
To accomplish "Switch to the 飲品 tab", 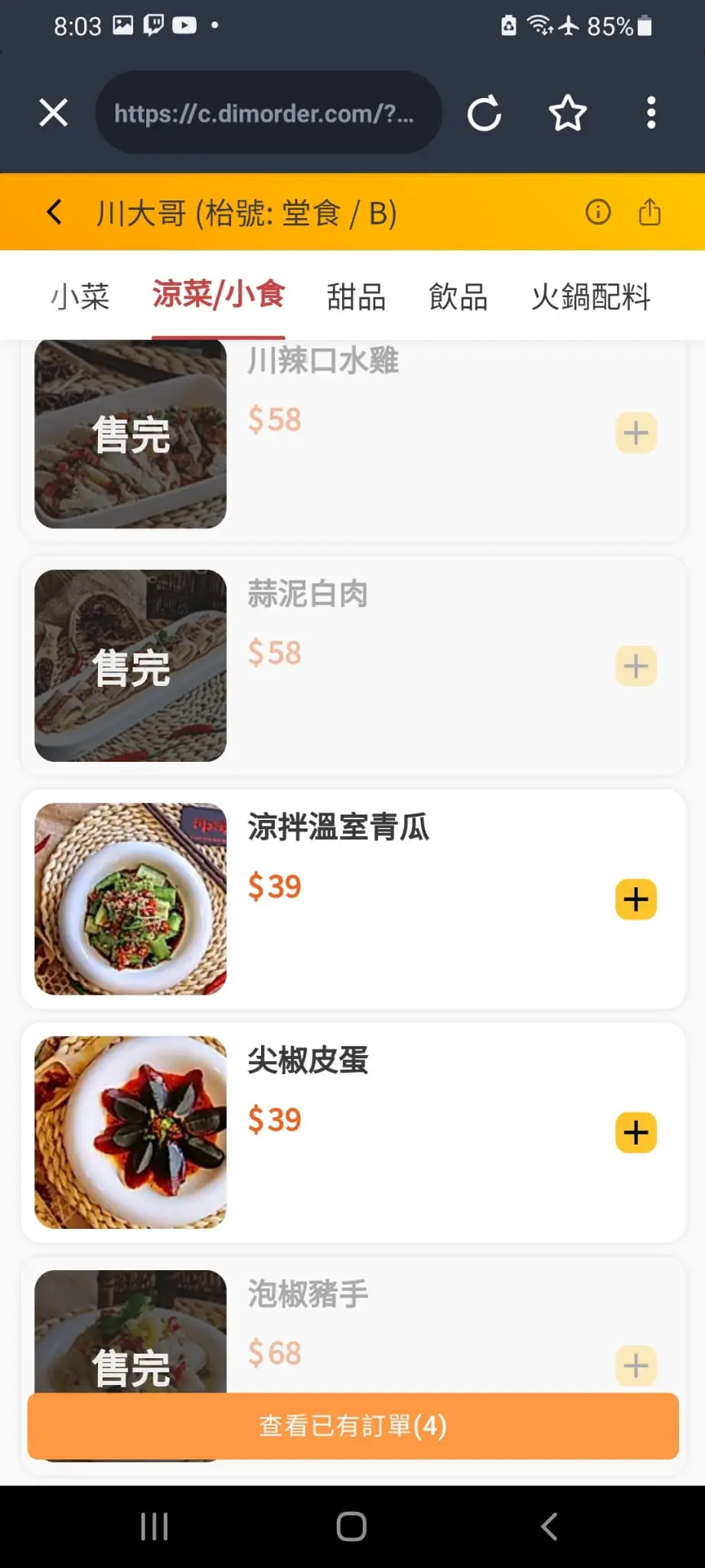I will click(458, 296).
